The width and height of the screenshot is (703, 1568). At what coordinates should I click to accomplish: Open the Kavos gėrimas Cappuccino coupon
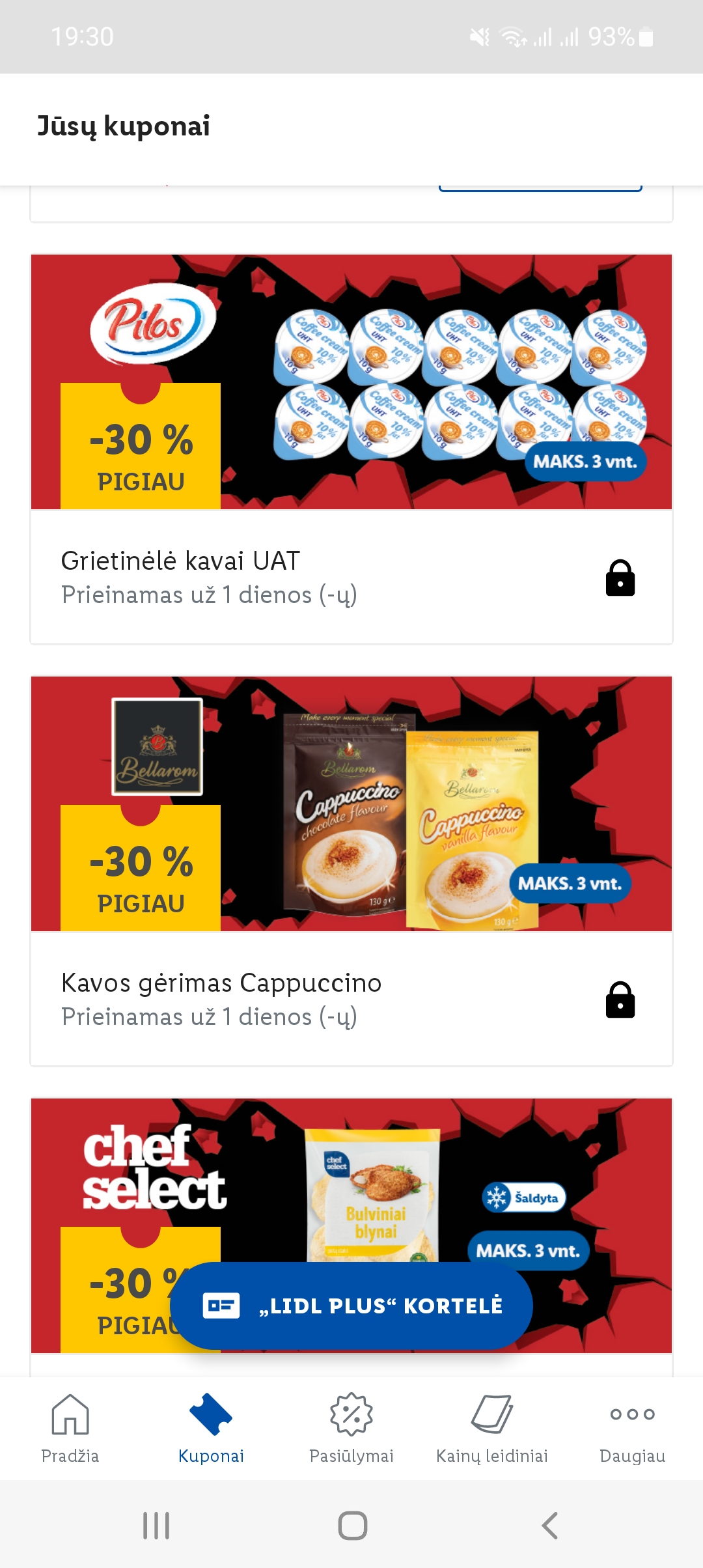[x=351, y=871]
